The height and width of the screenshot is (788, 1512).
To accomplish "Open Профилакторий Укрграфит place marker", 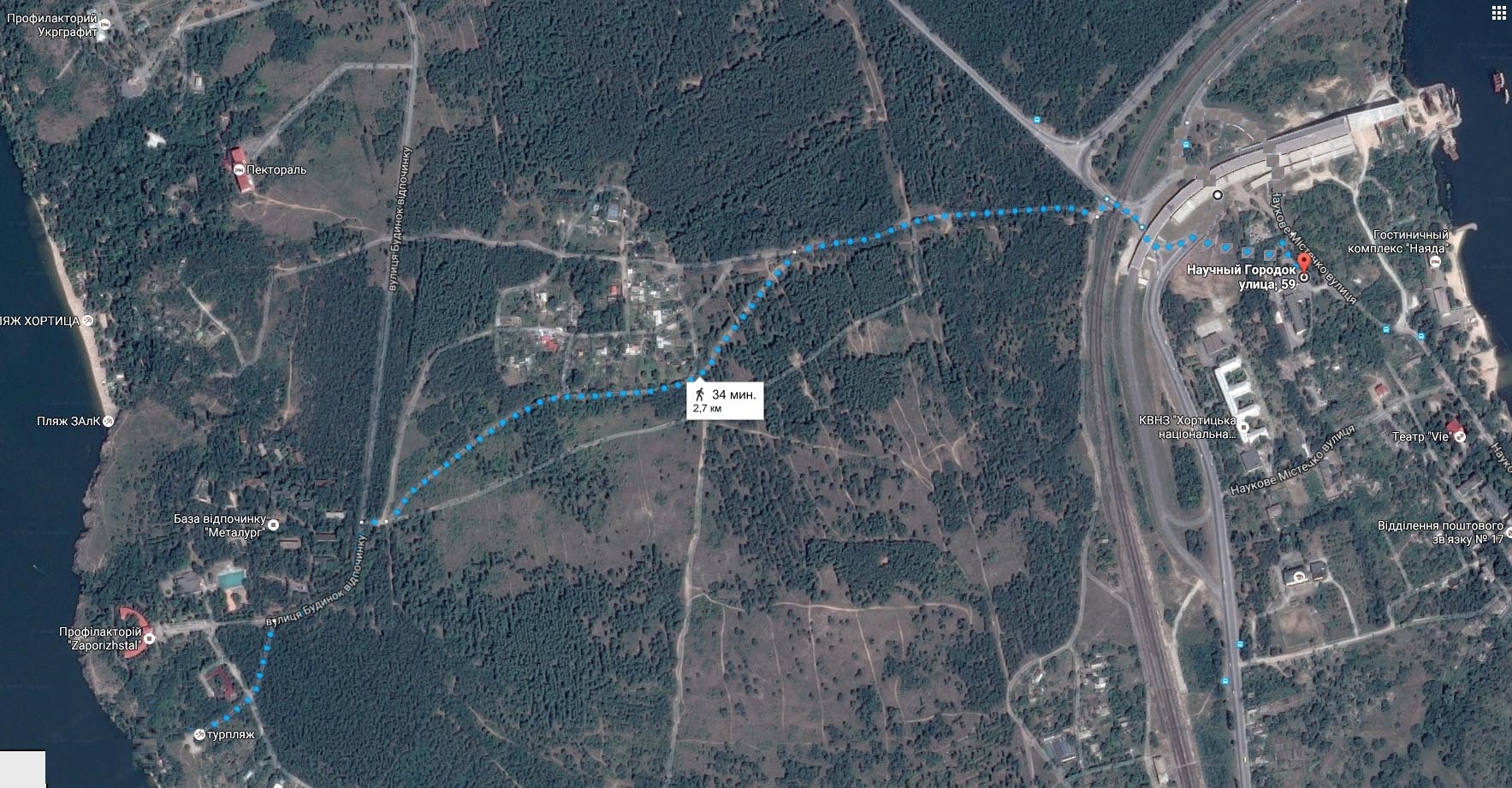I will [104, 27].
